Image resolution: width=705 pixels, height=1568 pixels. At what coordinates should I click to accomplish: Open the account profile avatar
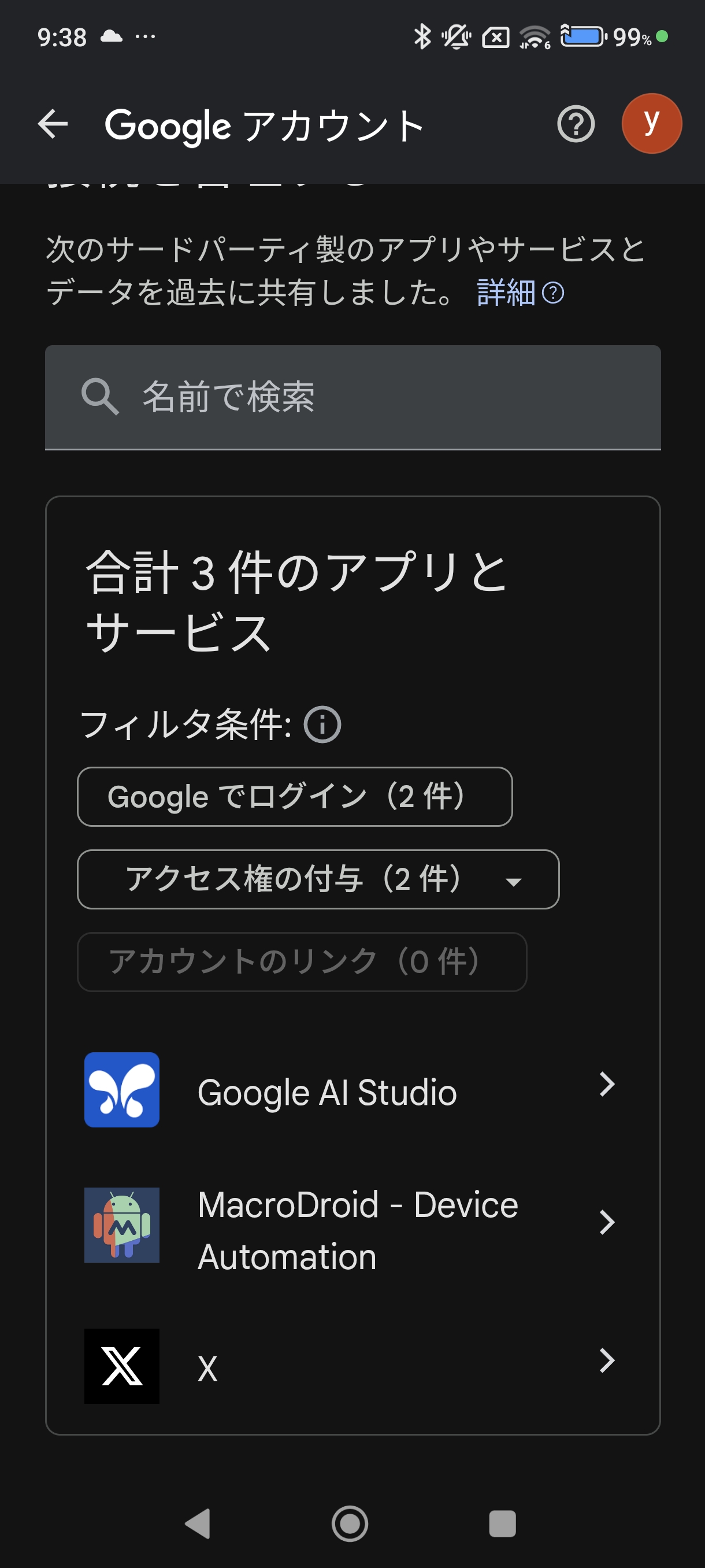click(x=651, y=124)
